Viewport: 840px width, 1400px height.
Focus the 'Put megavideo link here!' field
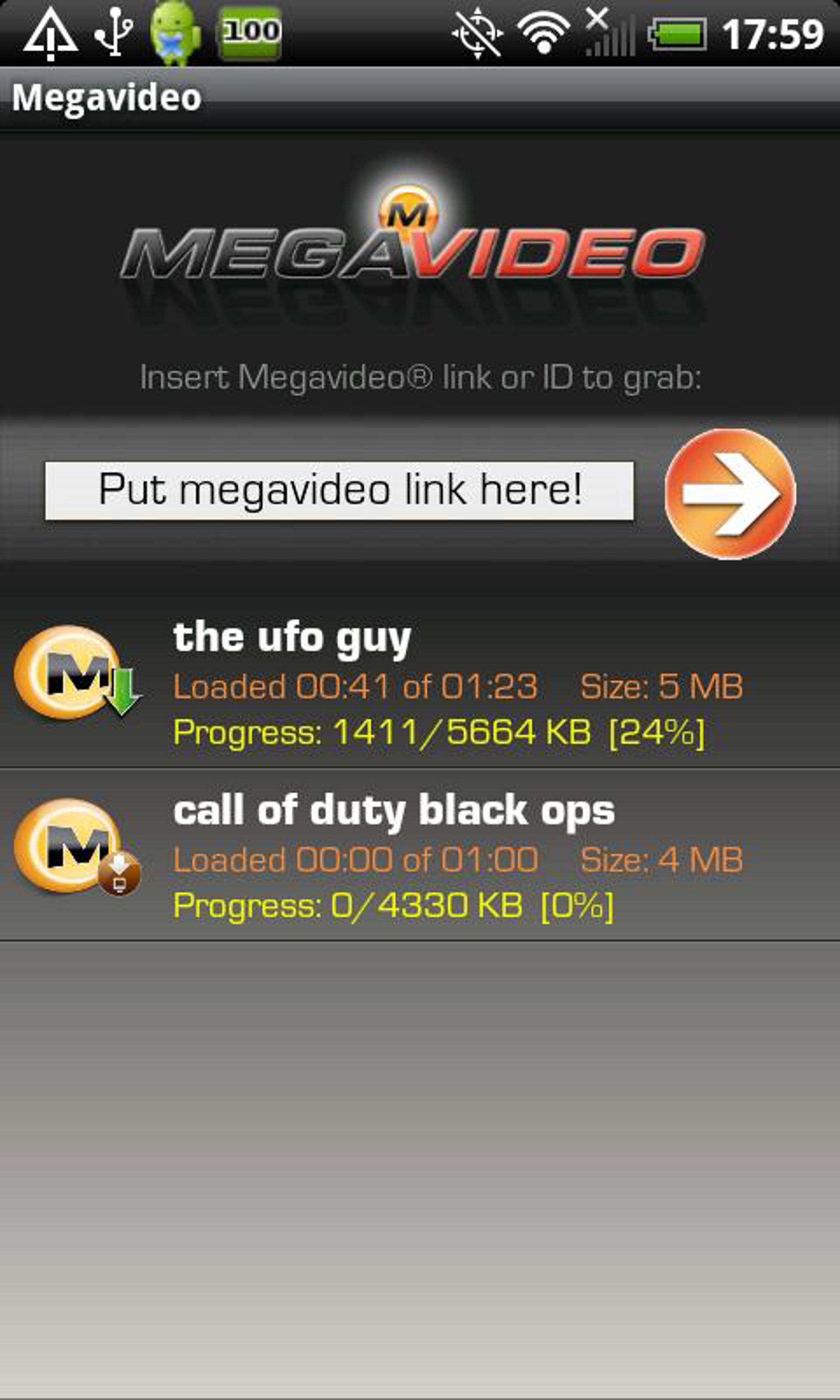(339, 490)
